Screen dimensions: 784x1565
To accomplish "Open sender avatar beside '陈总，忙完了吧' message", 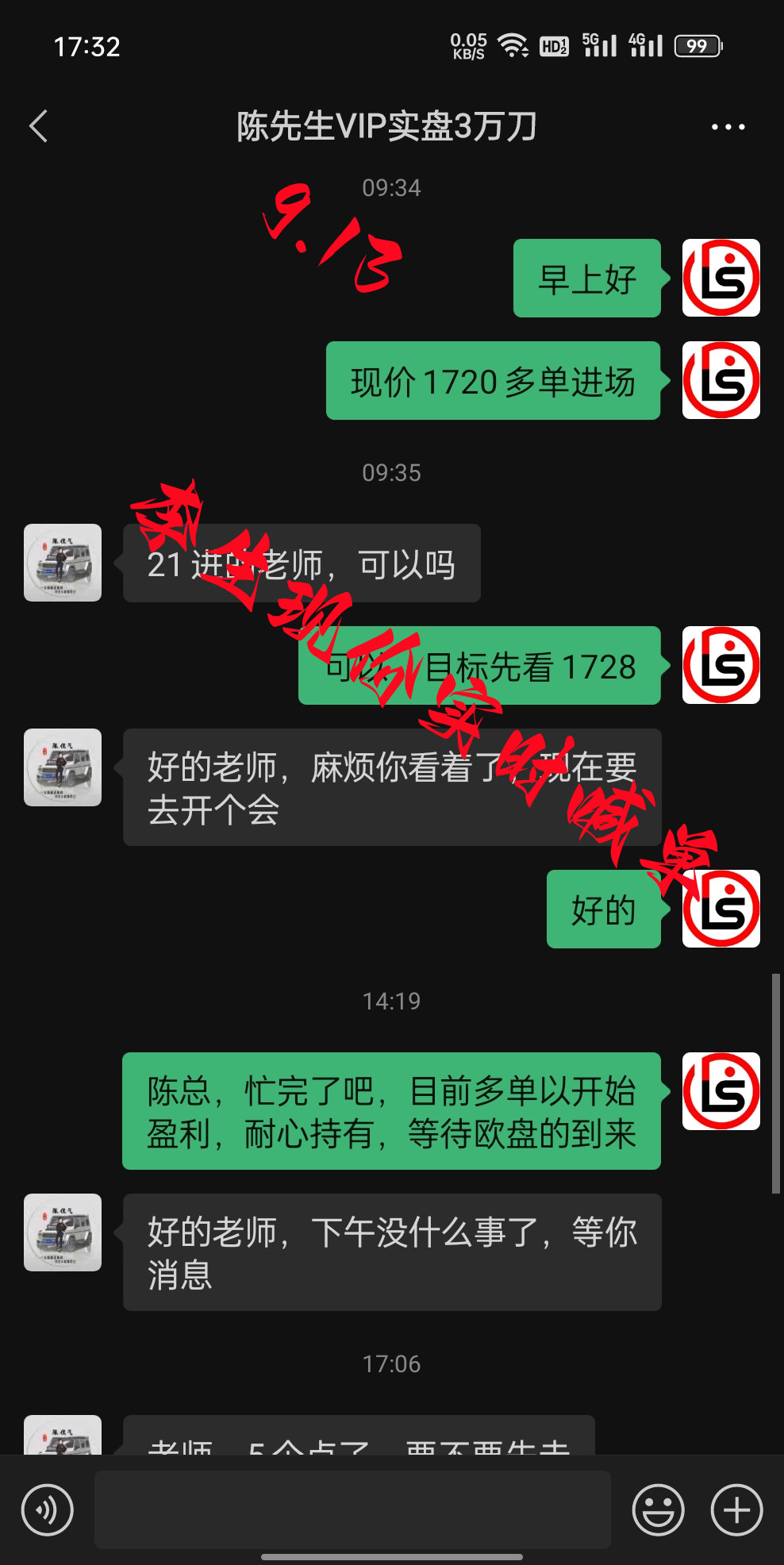I will pos(721,1091).
